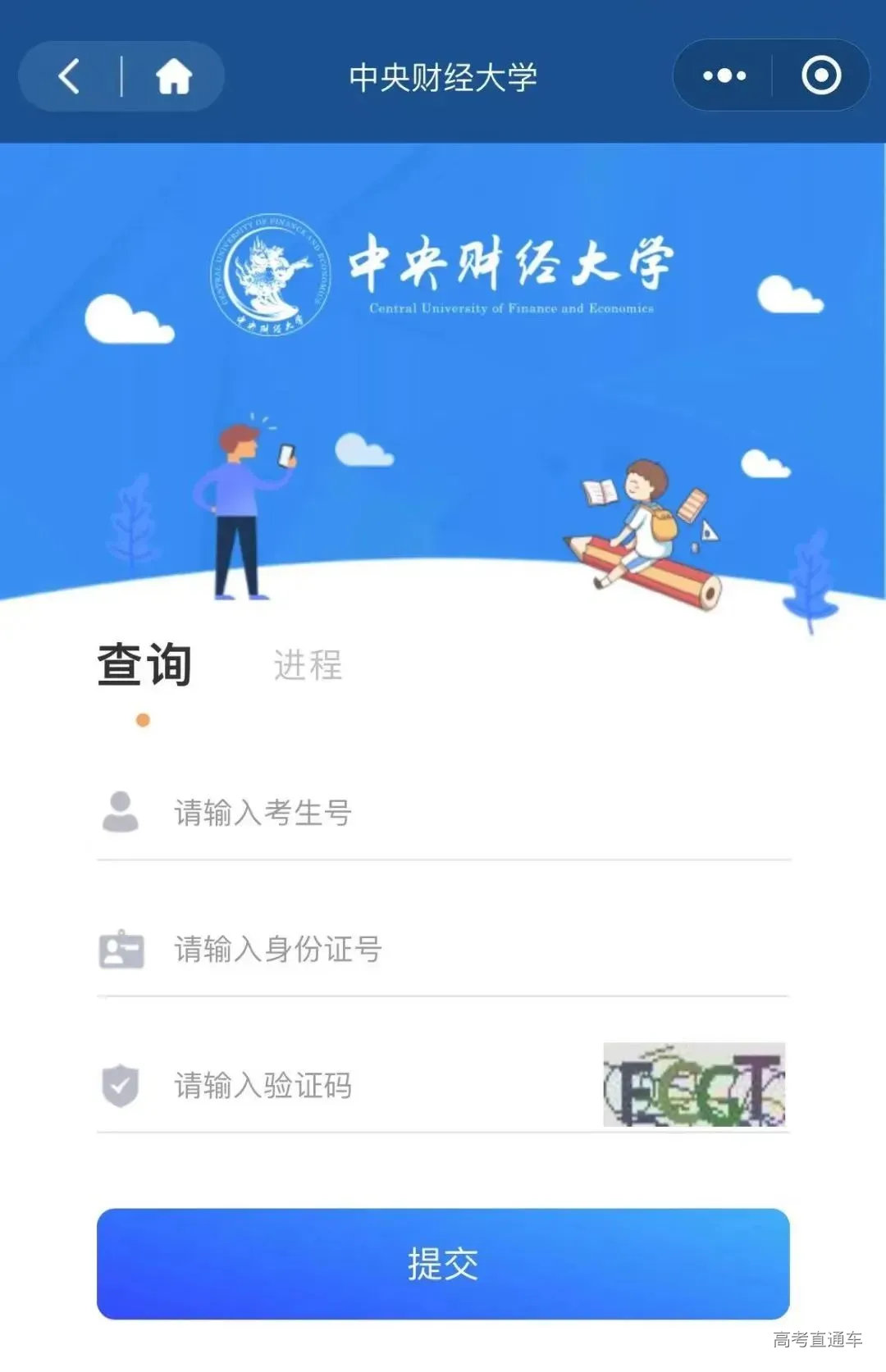Viewport: 886px width, 1372px height.
Task: Click the orange dot under 查询
Action: point(143,720)
